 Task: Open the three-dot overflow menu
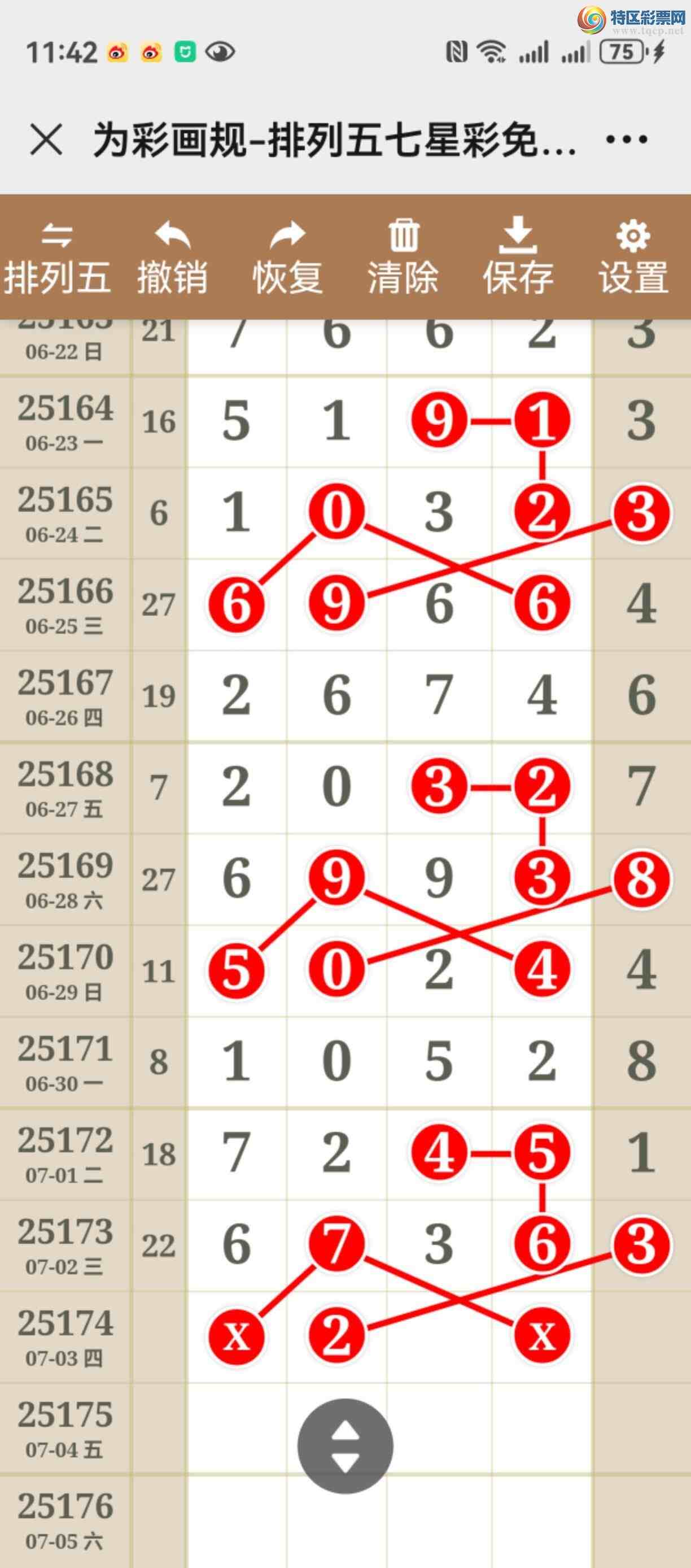[x=627, y=140]
